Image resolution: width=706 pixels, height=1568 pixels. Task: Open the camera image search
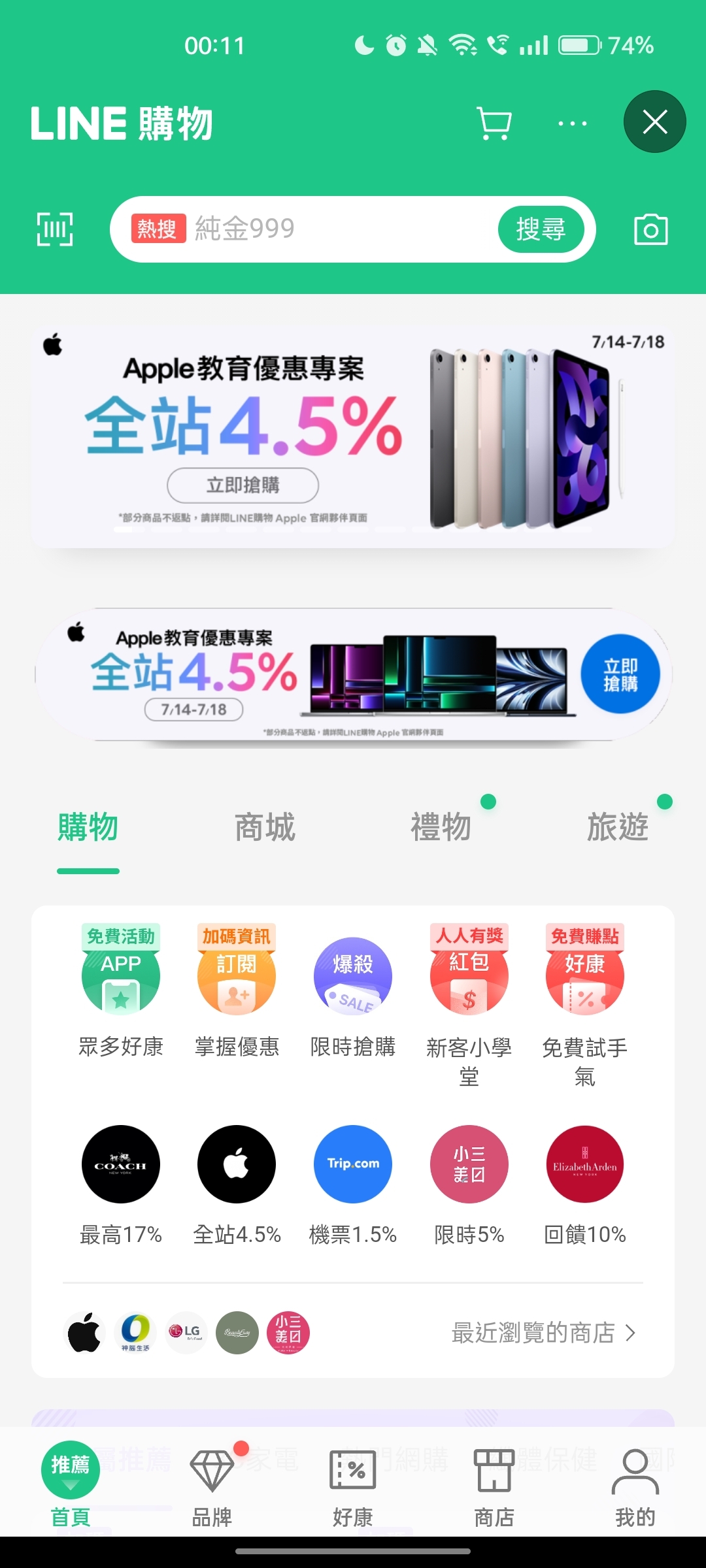(650, 229)
